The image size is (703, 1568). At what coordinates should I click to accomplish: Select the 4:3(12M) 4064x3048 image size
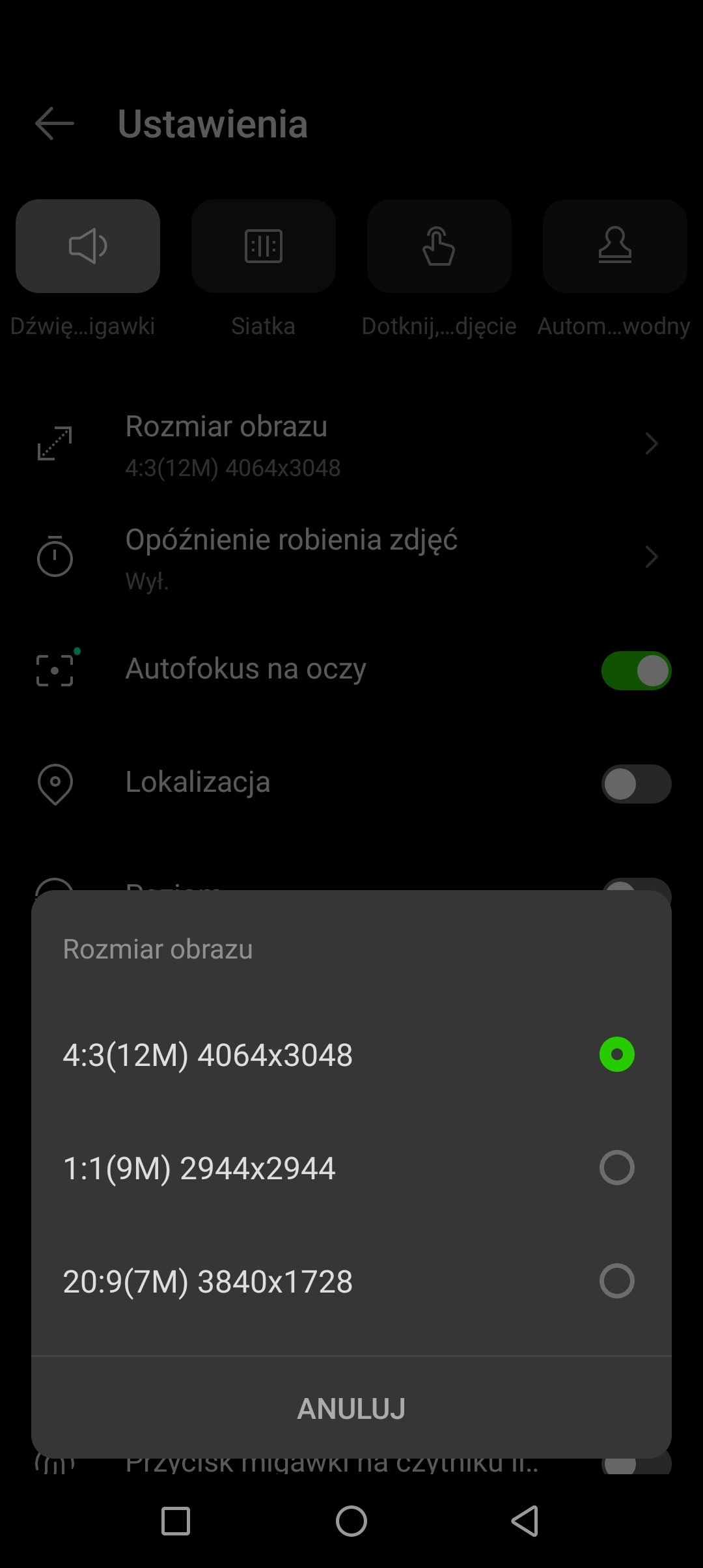coord(351,1055)
